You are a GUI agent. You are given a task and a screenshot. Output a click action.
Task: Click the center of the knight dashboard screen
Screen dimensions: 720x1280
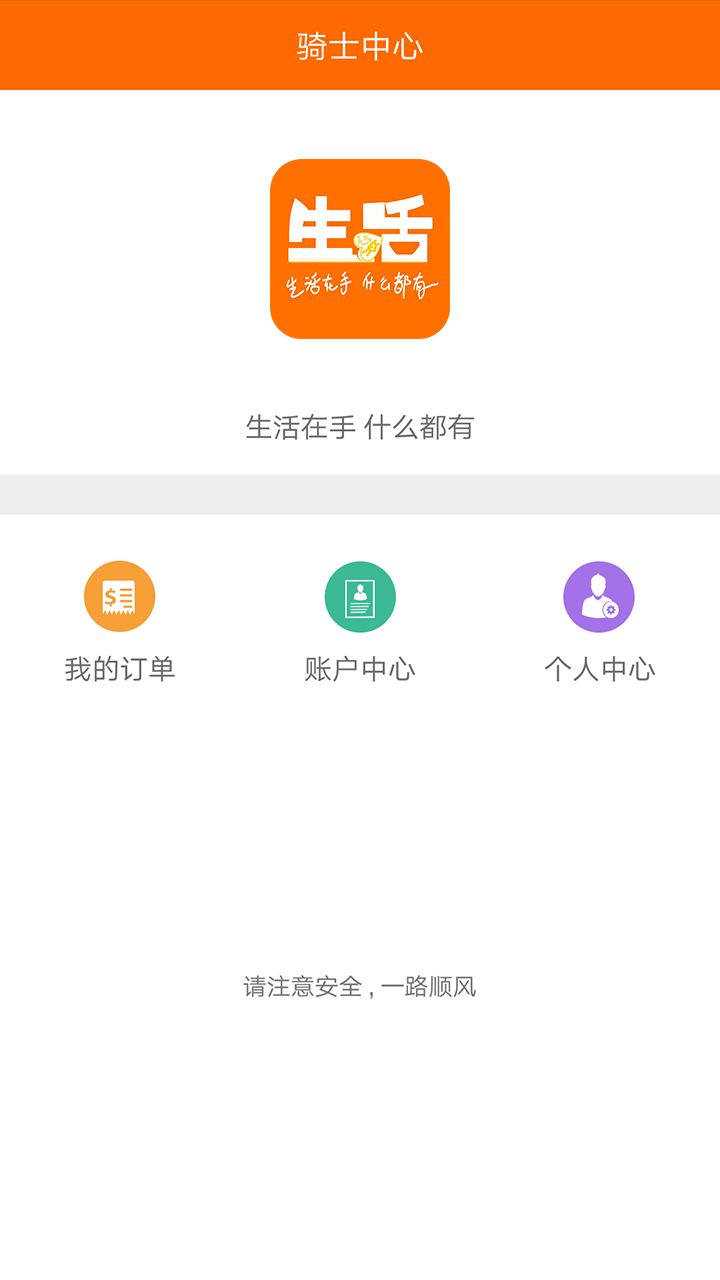click(360, 640)
